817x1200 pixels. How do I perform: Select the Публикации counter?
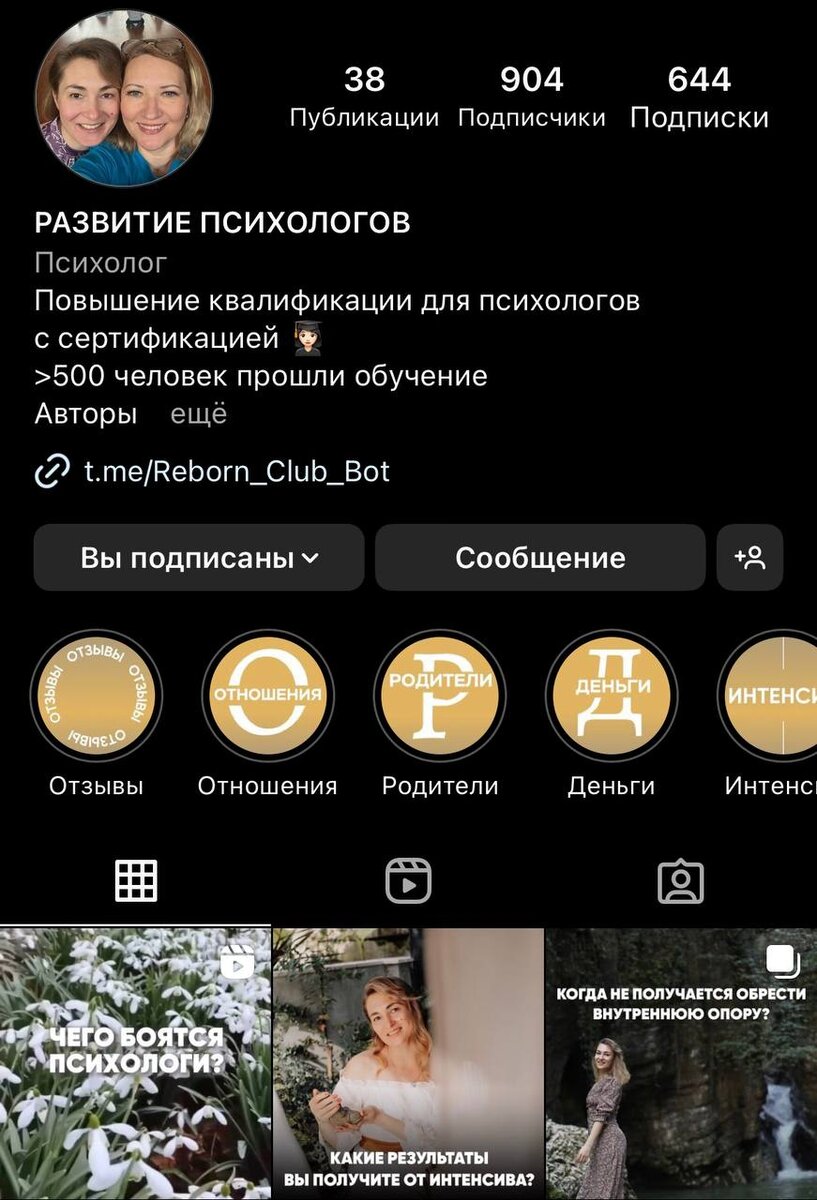pos(364,95)
